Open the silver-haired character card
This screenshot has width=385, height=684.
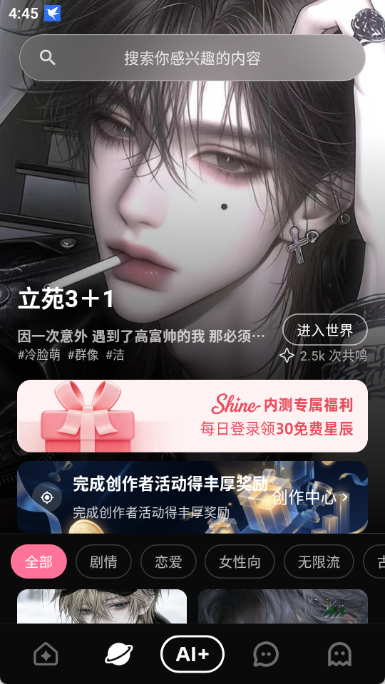coord(283,606)
